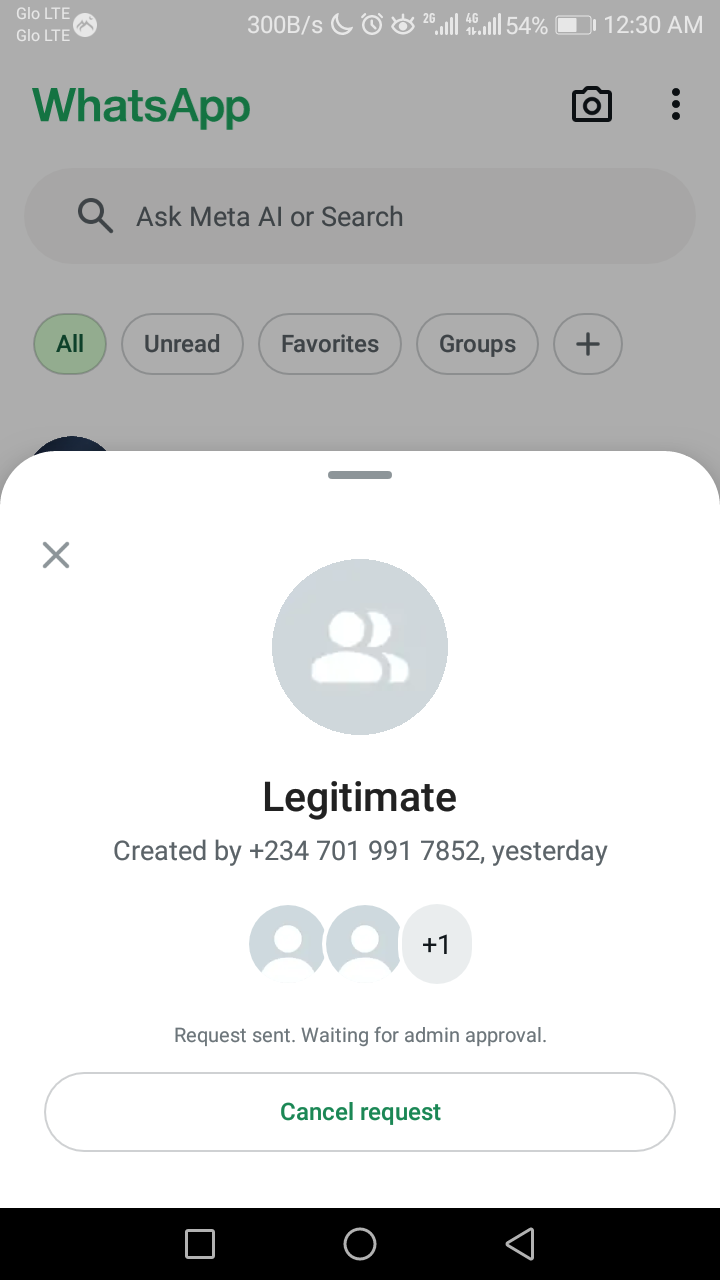Cancel the group join request
The height and width of the screenshot is (1280, 720).
360,1112
